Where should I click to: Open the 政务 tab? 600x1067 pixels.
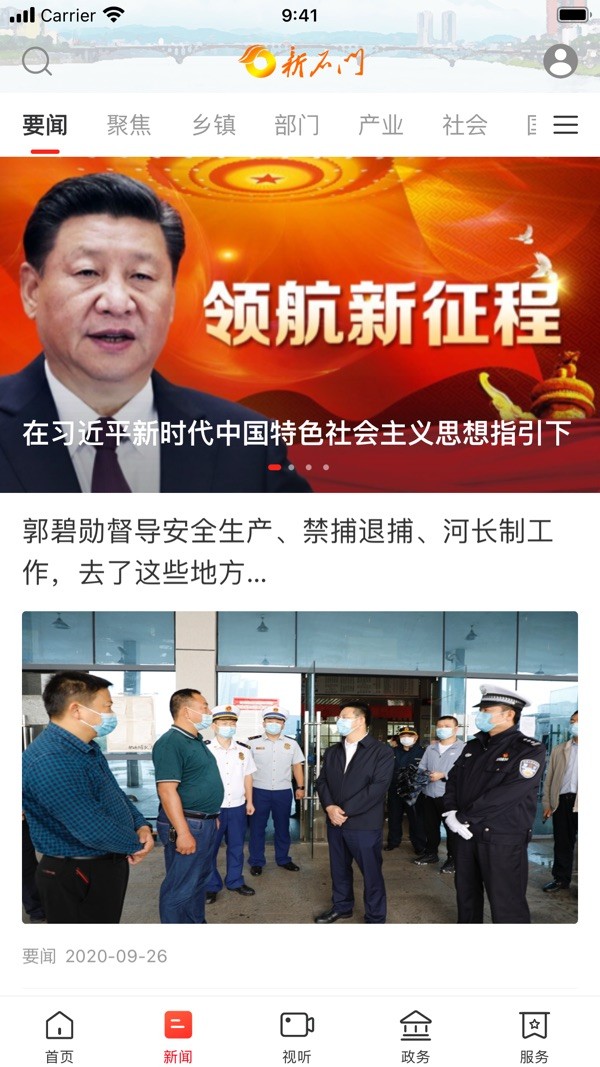tap(415, 1037)
